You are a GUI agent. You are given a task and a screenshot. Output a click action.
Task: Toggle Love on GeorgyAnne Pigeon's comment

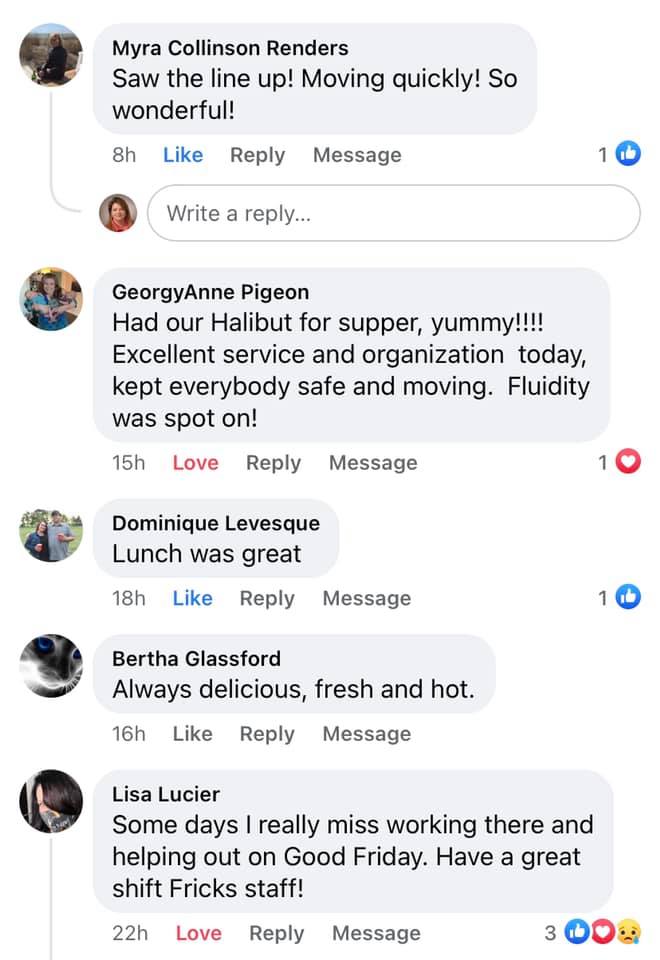pyautogui.click(x=195, y=463)
